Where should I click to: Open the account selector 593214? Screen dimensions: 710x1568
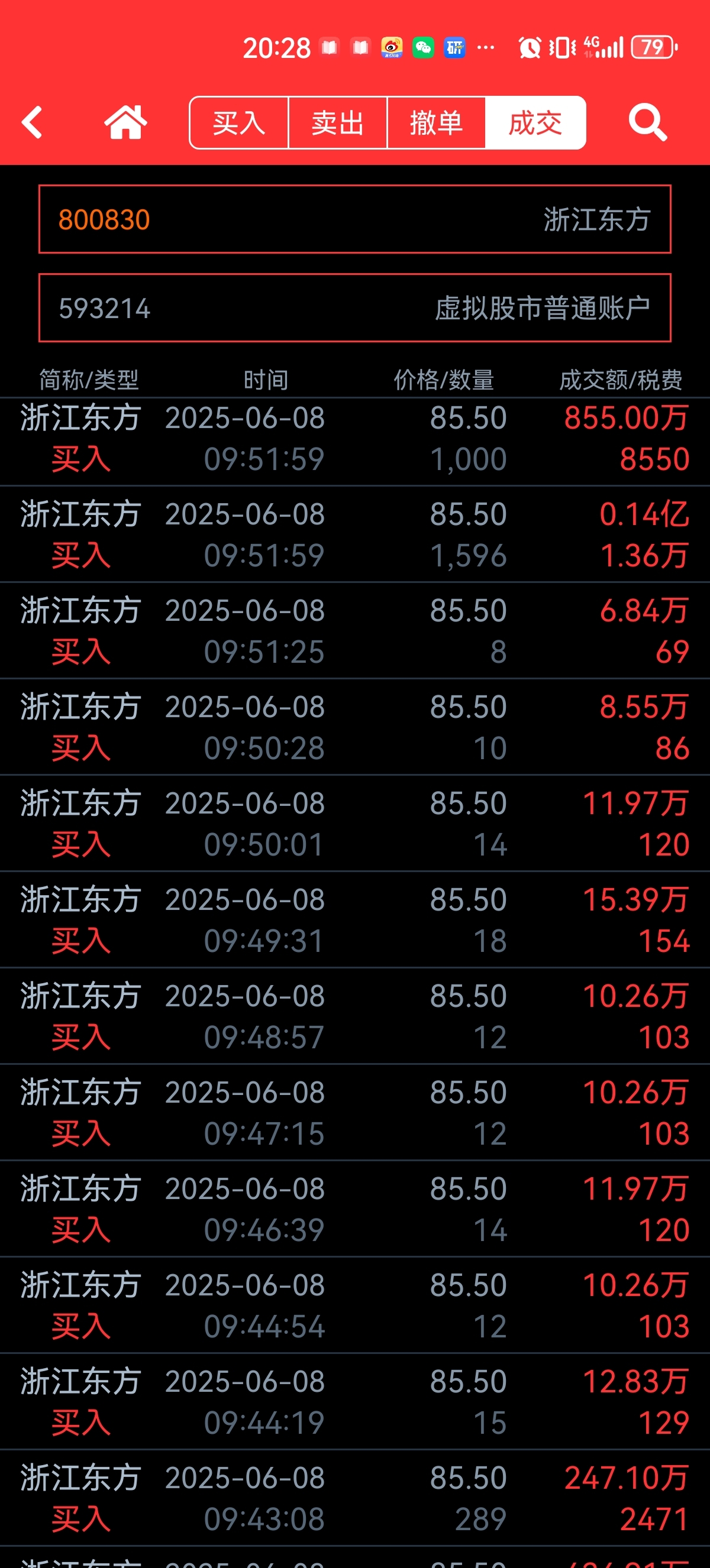pos(355,308)
